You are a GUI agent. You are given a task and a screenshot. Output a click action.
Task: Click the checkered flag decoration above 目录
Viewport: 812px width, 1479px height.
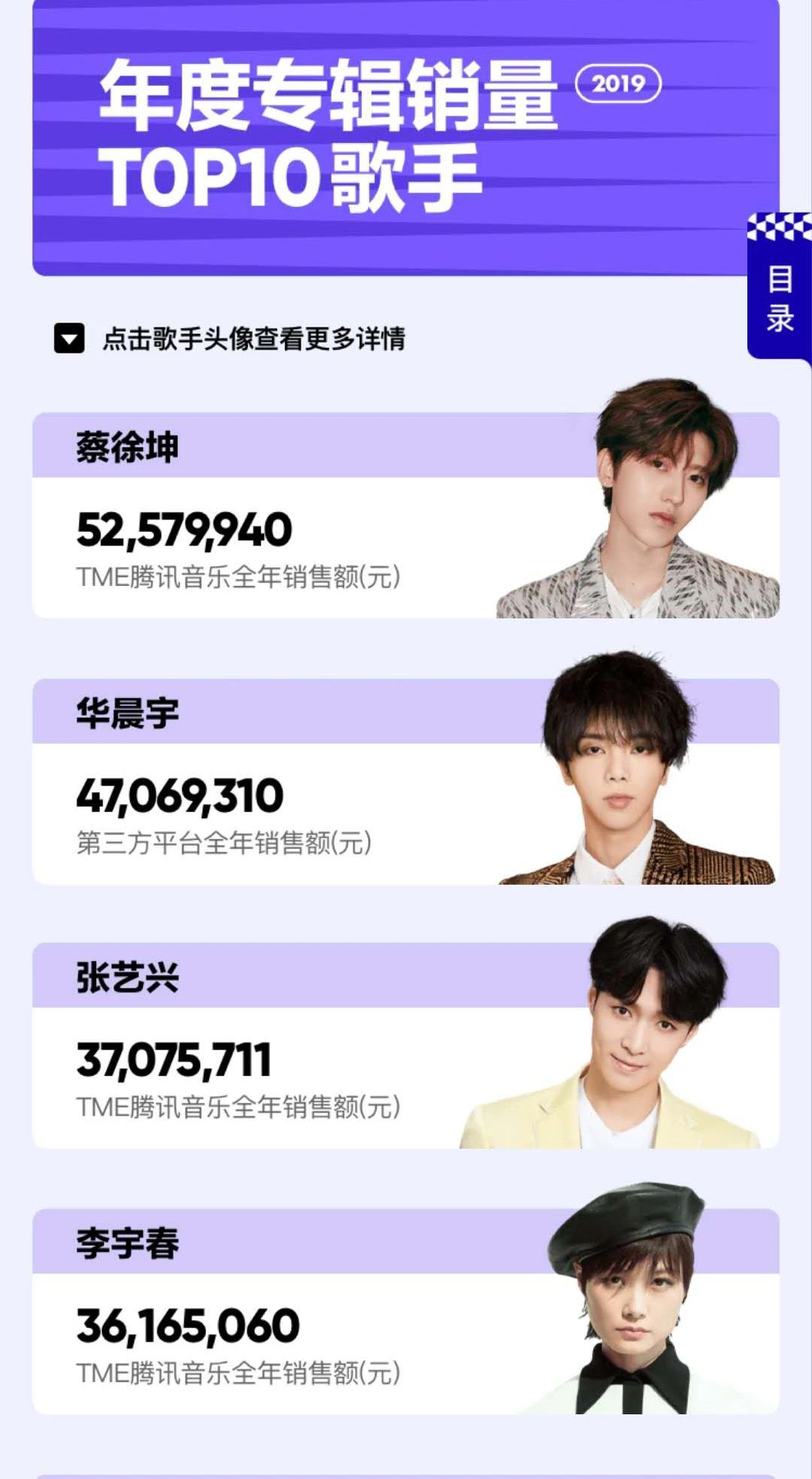(x=780, y=226)
